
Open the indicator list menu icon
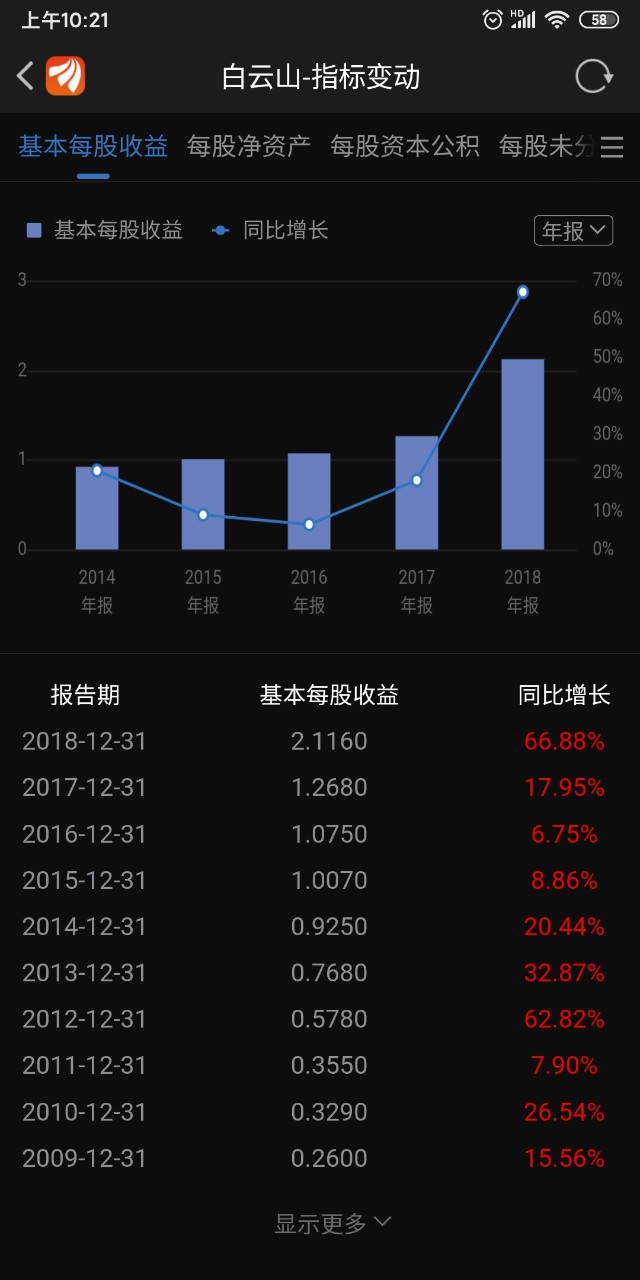pyautogui.click(x=612, y=148)
